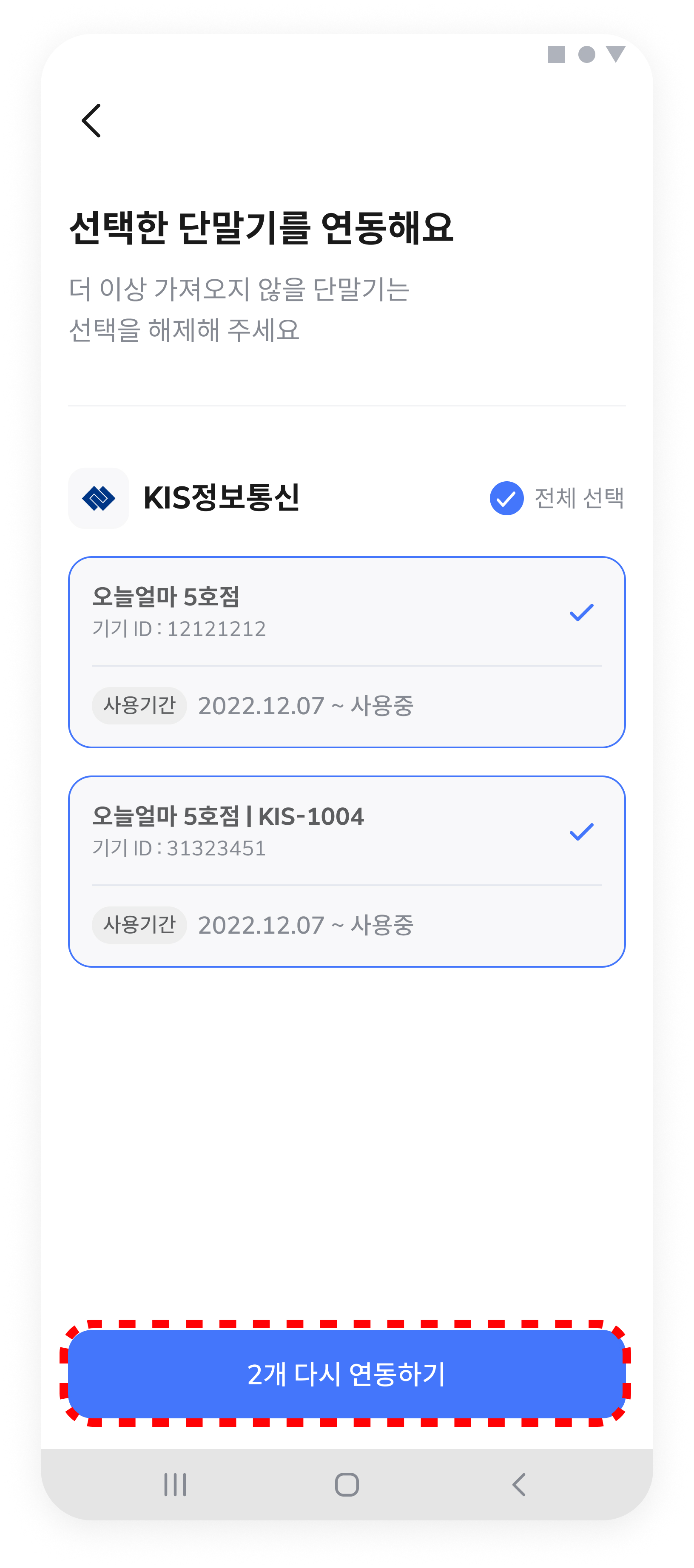Go to the home screen
This screenshot has width=694, height=1568.
point(347,1484)
